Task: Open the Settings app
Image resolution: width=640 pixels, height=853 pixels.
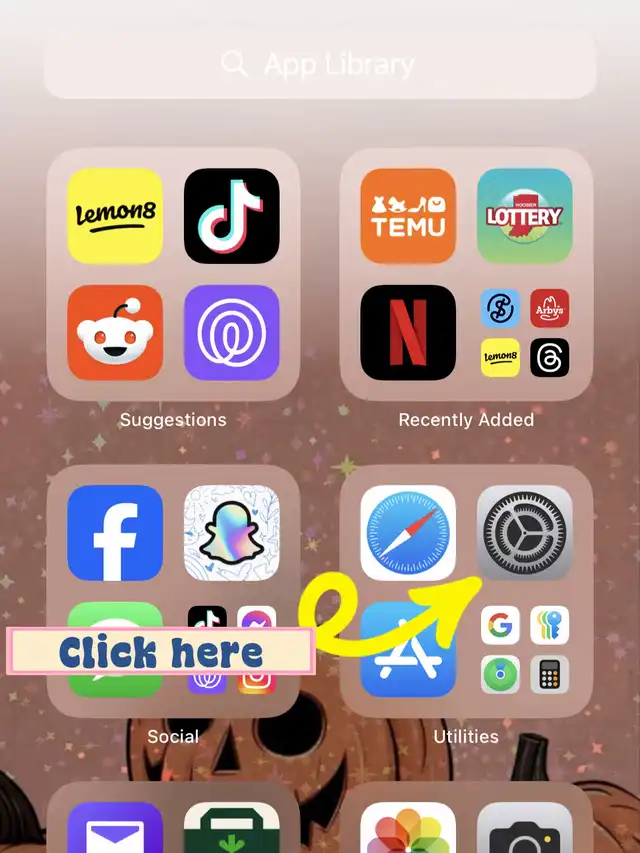Action: 525,532
